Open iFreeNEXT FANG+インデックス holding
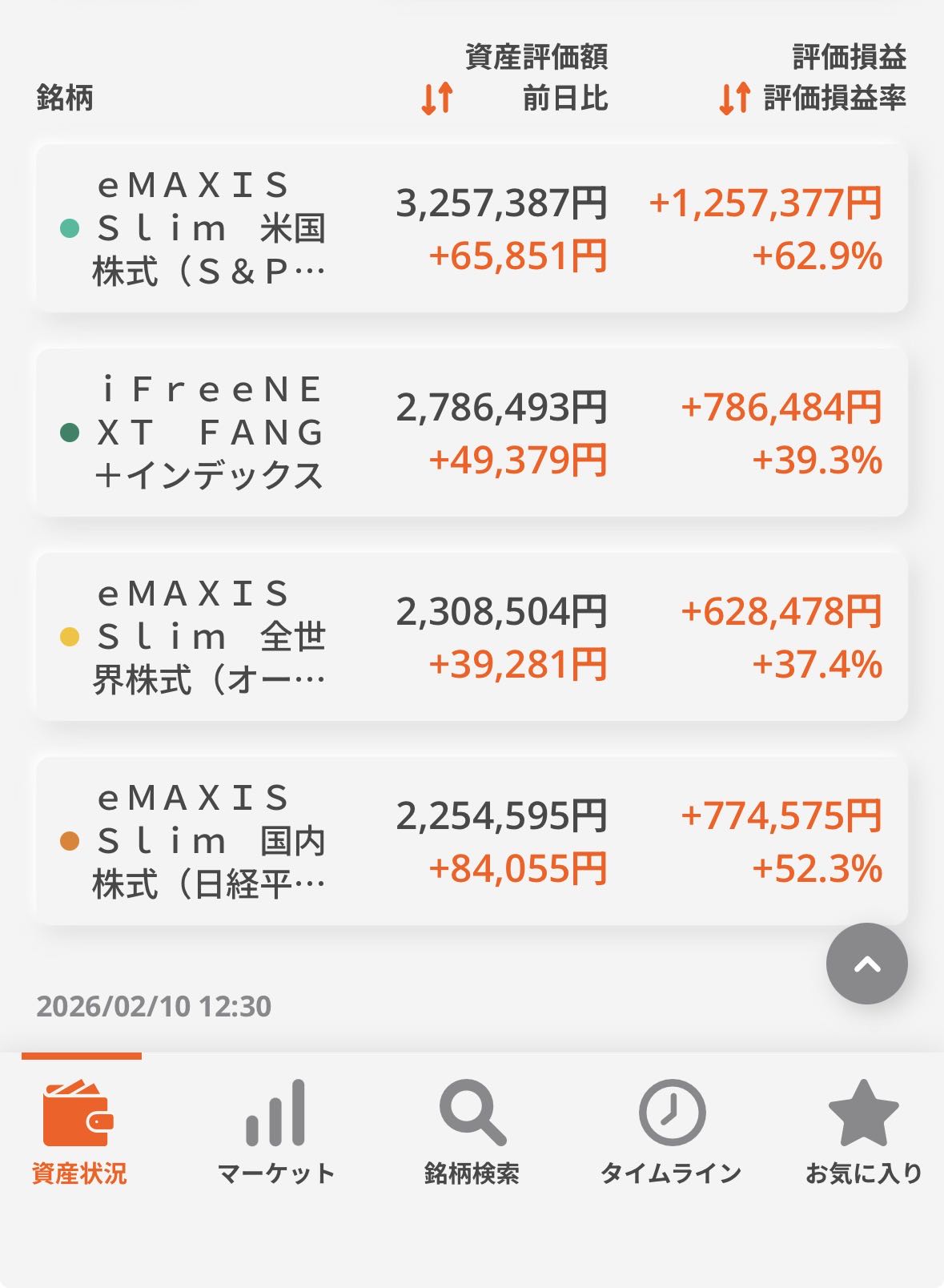 (472, 433)
